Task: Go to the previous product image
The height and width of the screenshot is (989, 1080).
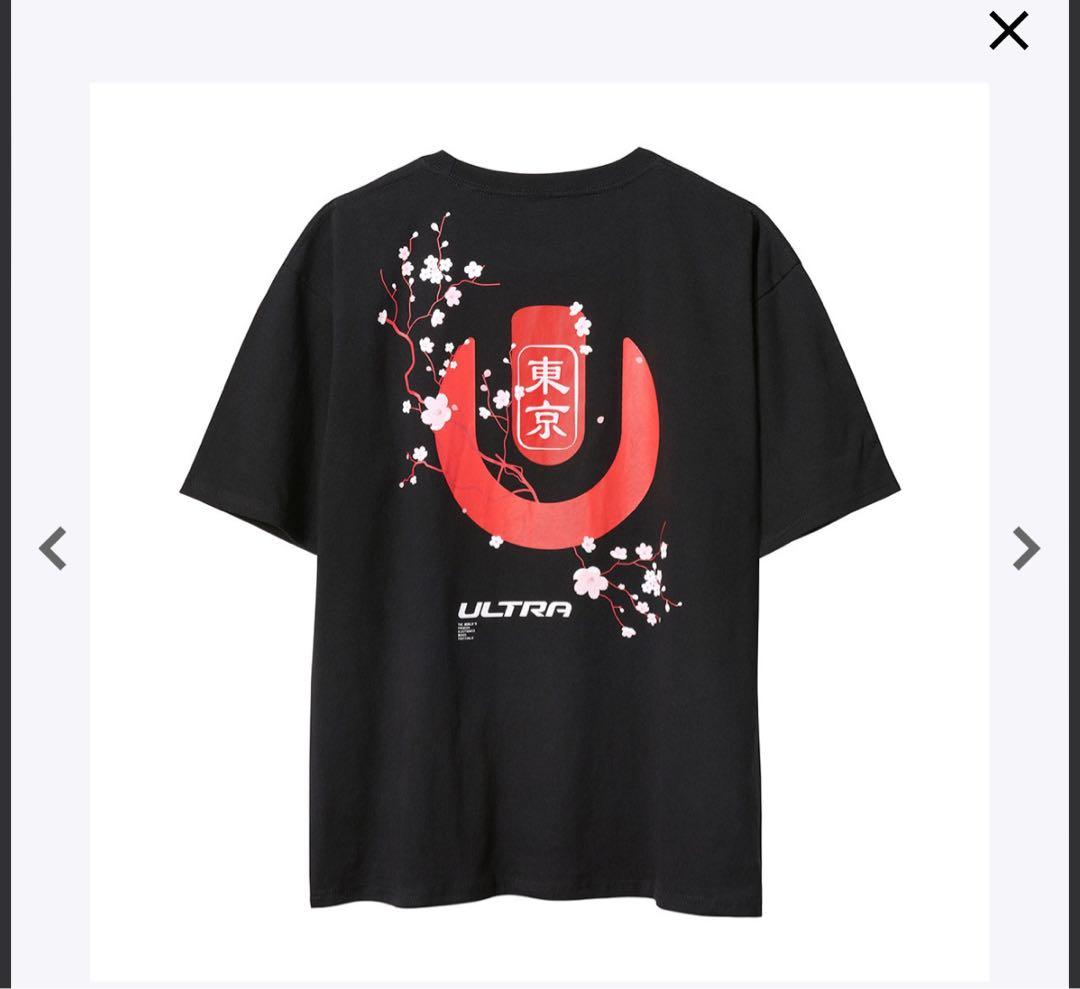Action: (x=53, y=548)
